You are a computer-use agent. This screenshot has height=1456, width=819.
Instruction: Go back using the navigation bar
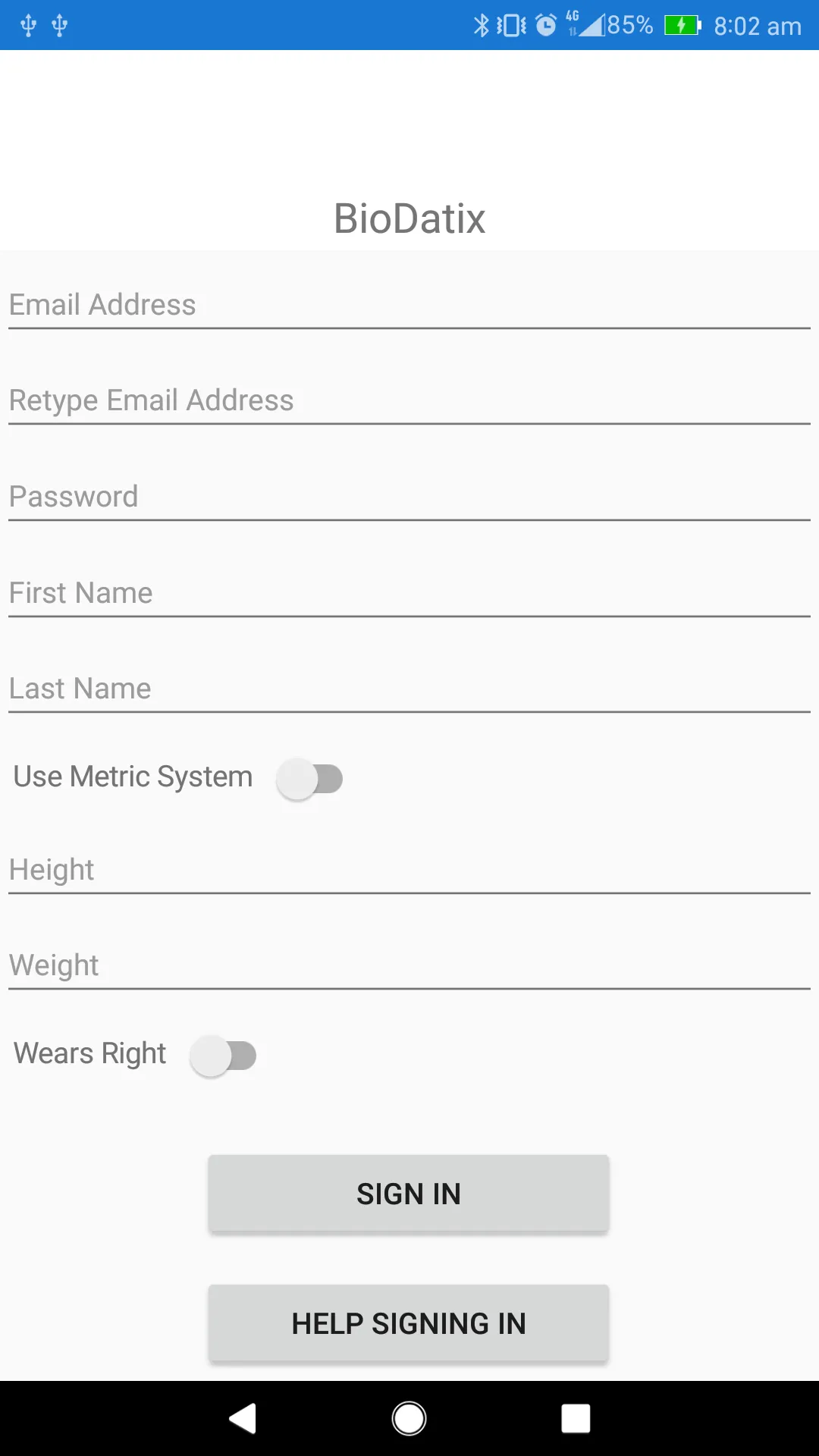click(x=243, y=1418)
